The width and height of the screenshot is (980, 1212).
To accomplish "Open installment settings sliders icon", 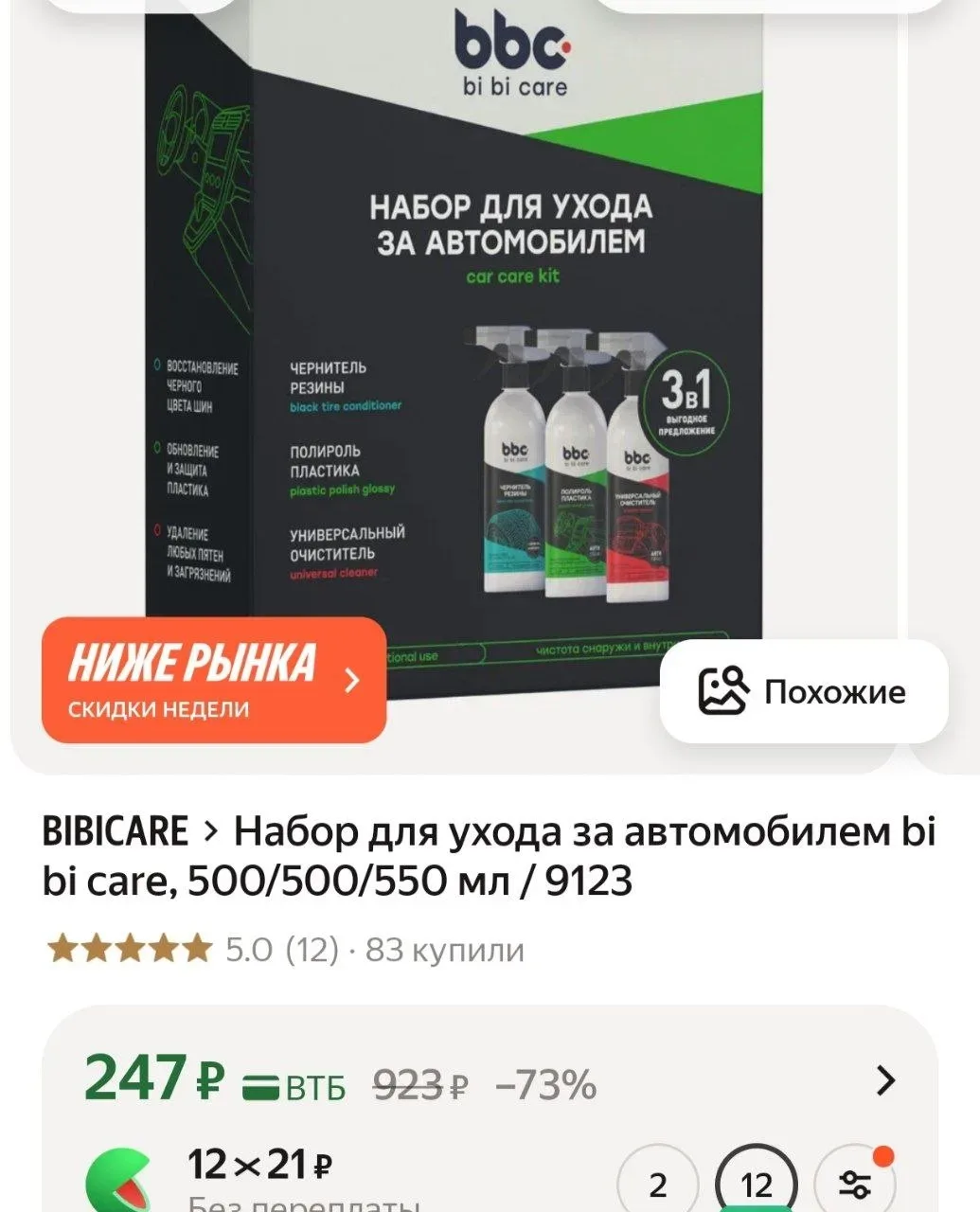I will point(854,1184).
